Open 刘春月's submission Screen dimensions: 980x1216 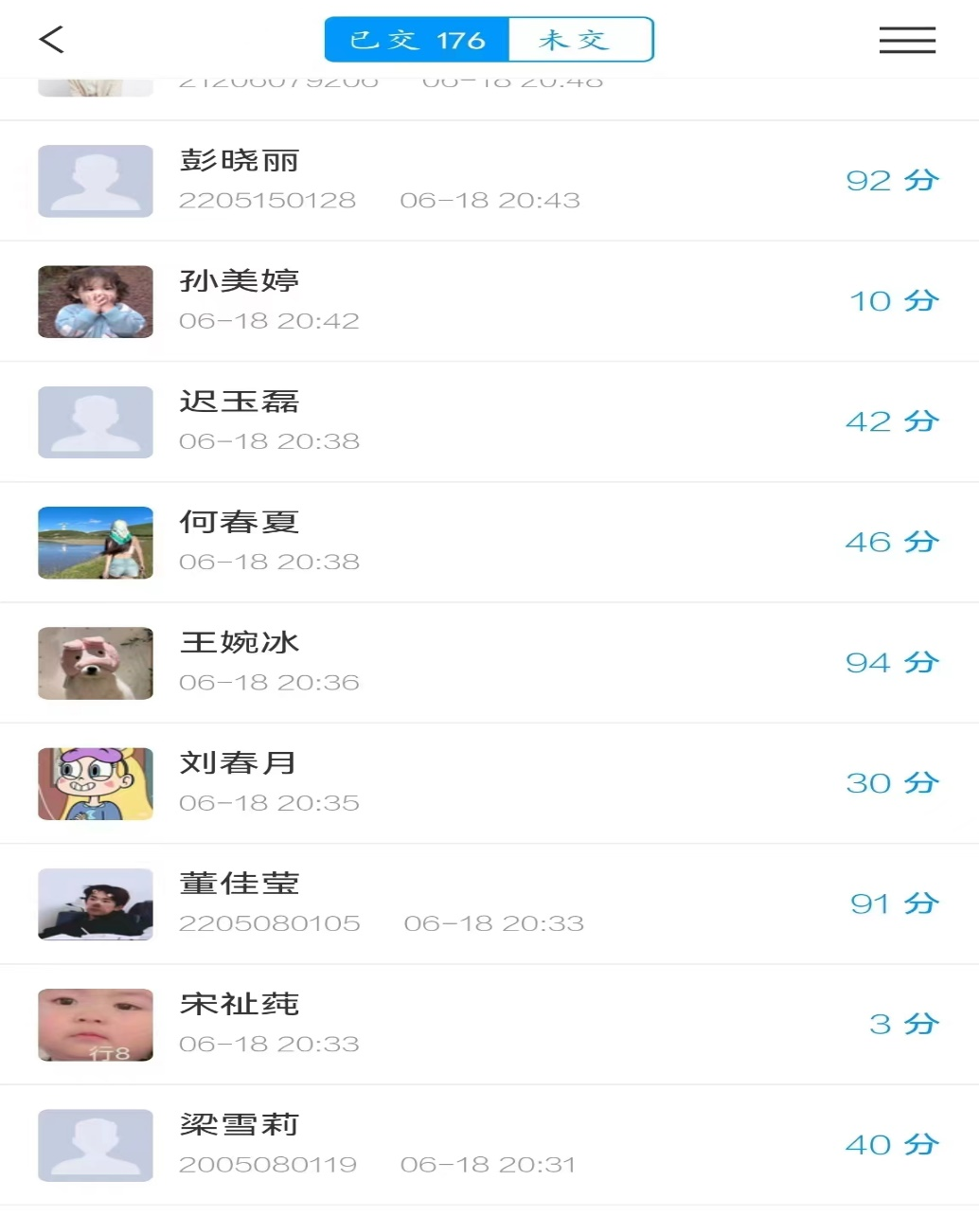(490, 782)
